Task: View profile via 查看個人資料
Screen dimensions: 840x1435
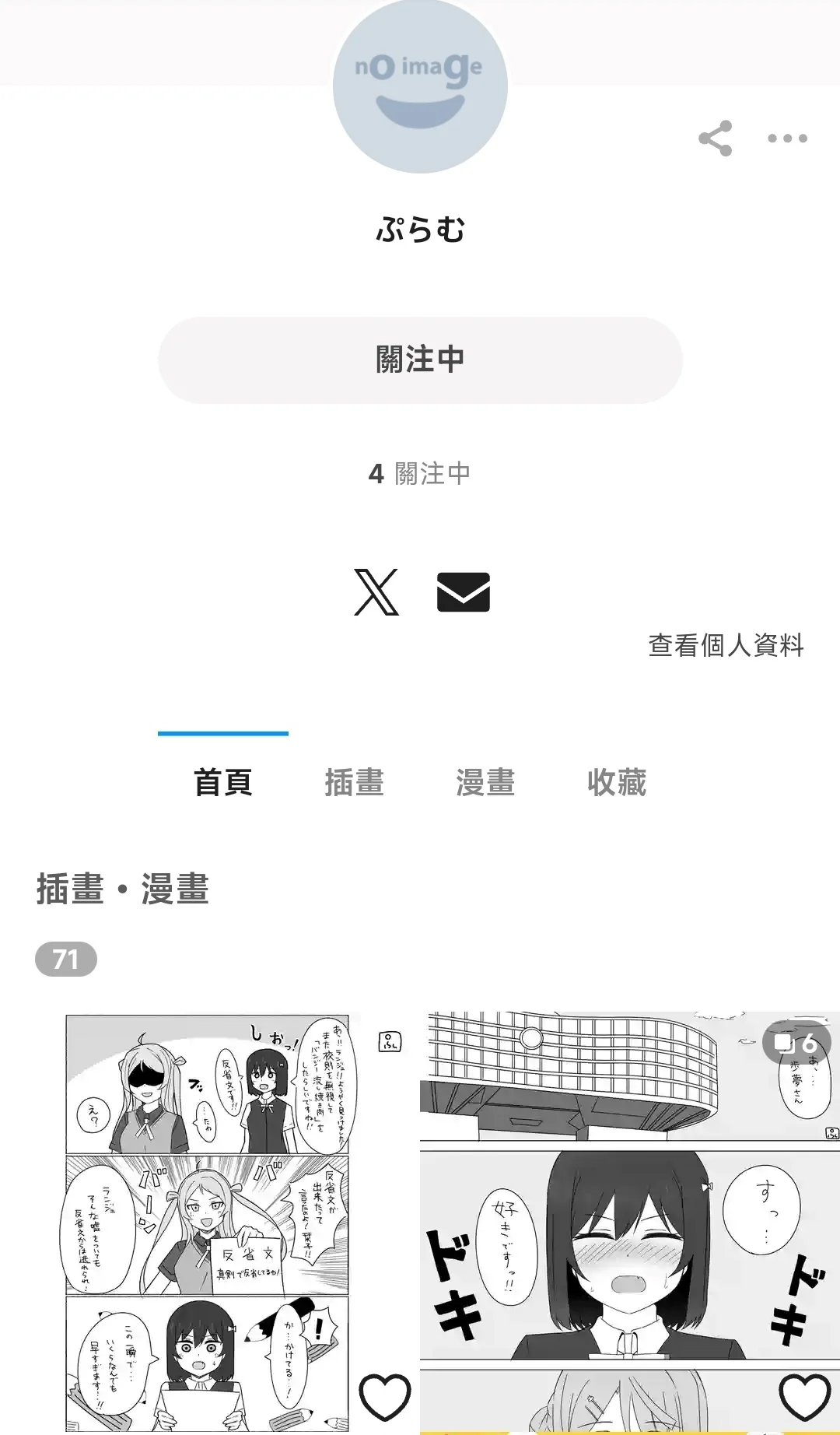Action: tap(726, 645)
